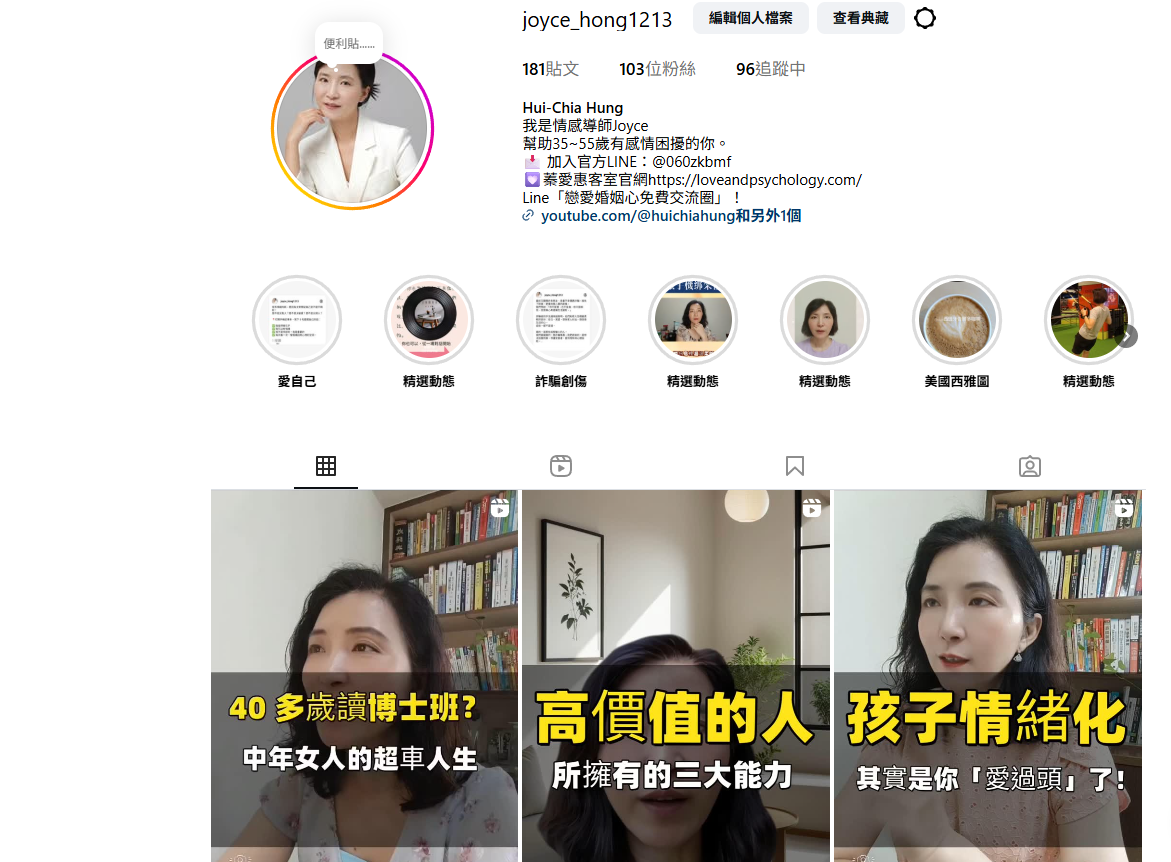Open the 美國西雅圖 highlight
The height and width of the screenshot is (862, 1171).
point(957,320)
